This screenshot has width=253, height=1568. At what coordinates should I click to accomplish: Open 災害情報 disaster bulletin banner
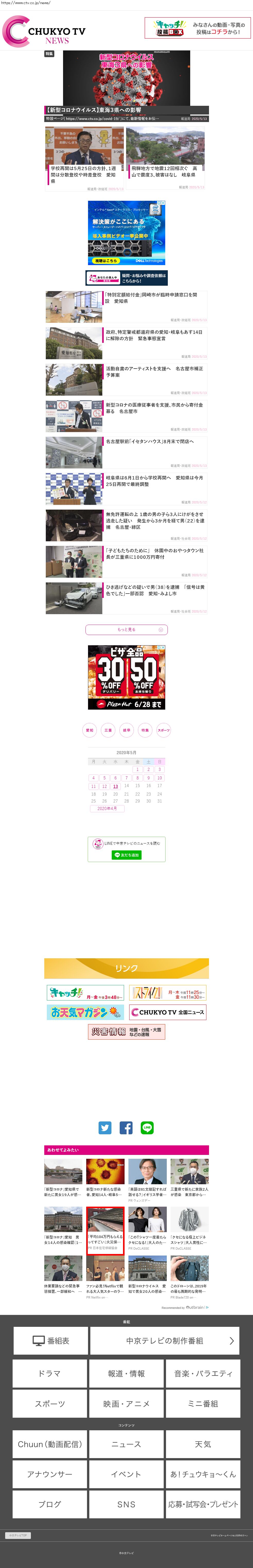tap(127, 1032)
